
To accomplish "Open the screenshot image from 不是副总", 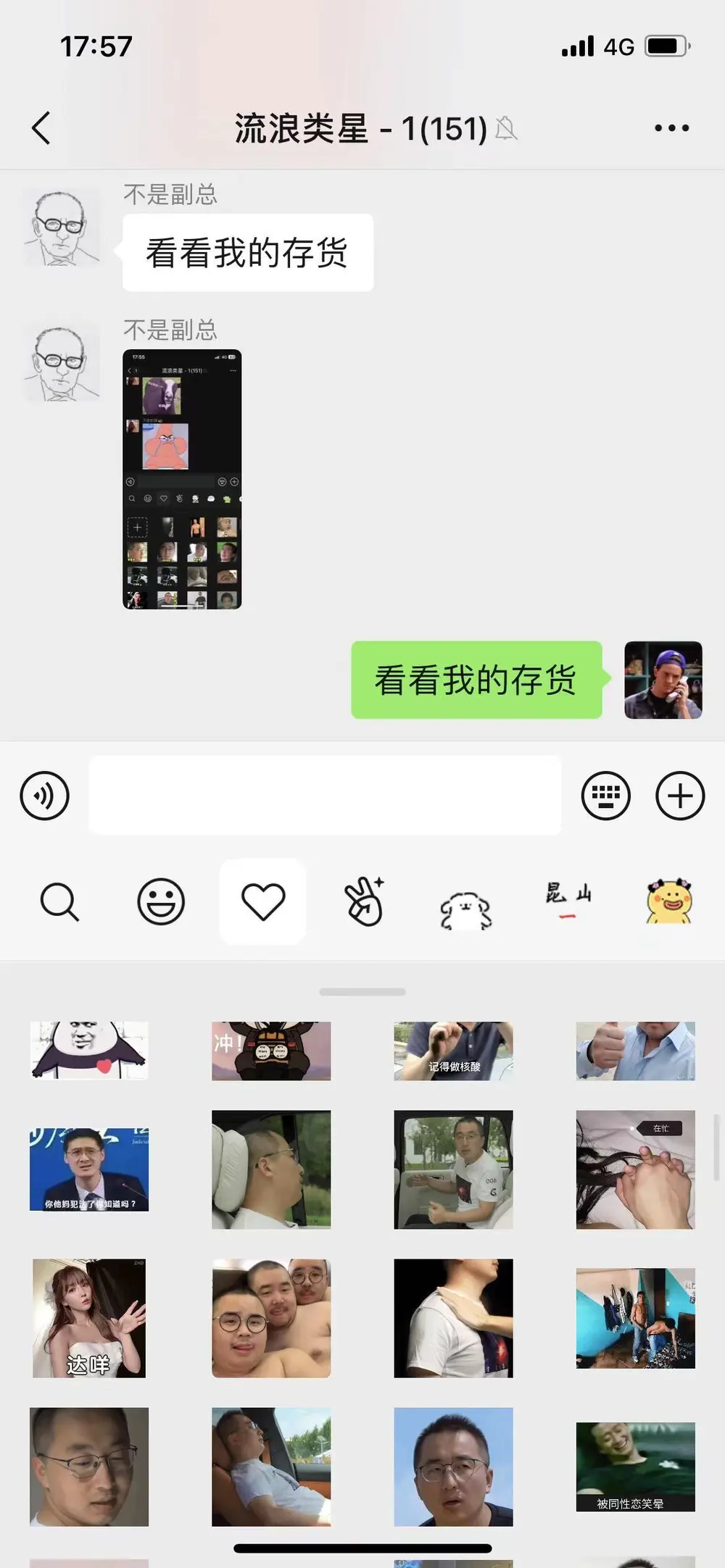I will [x=182, y=479].
